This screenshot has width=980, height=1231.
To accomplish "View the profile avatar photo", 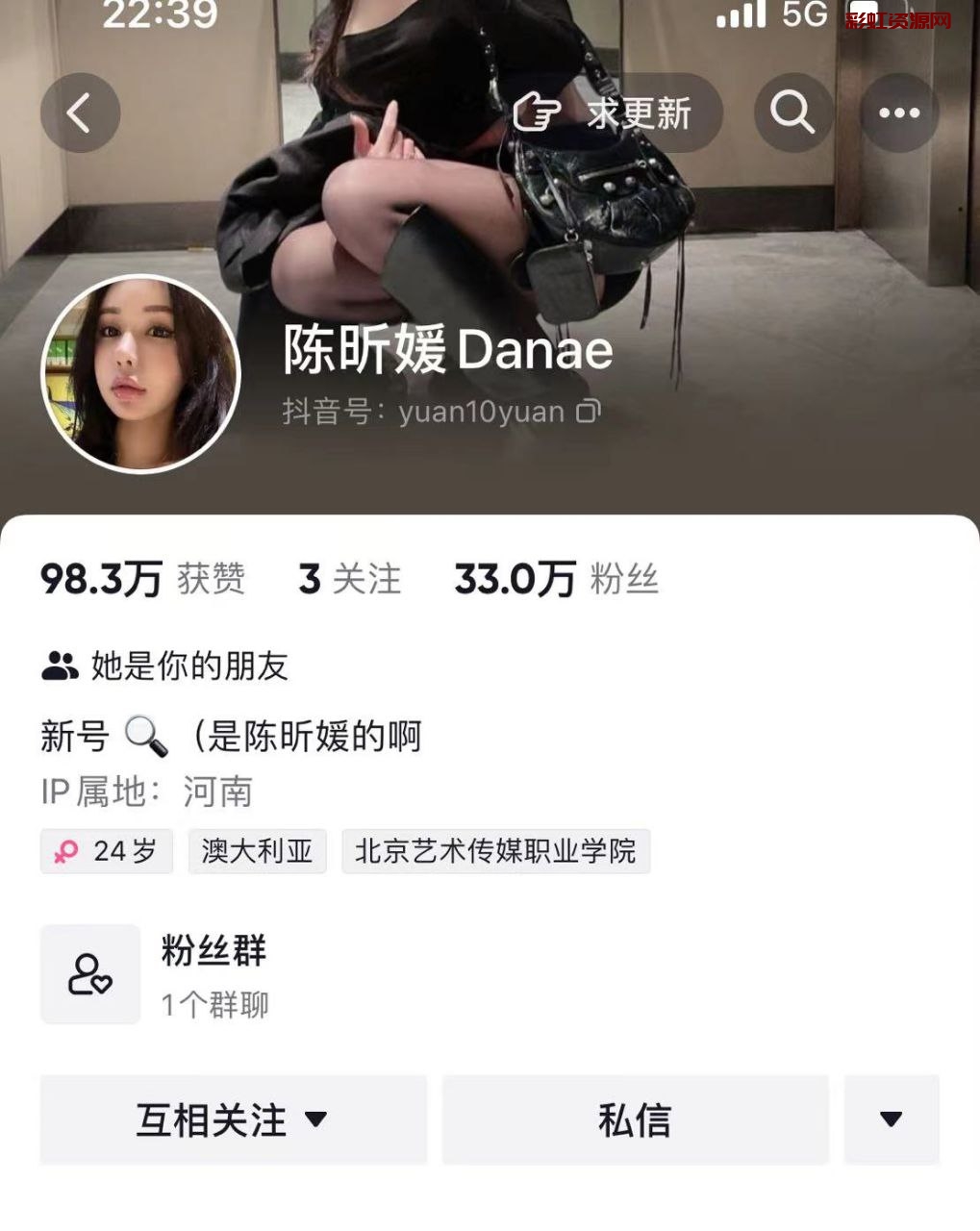I will (x=140, y=373).
